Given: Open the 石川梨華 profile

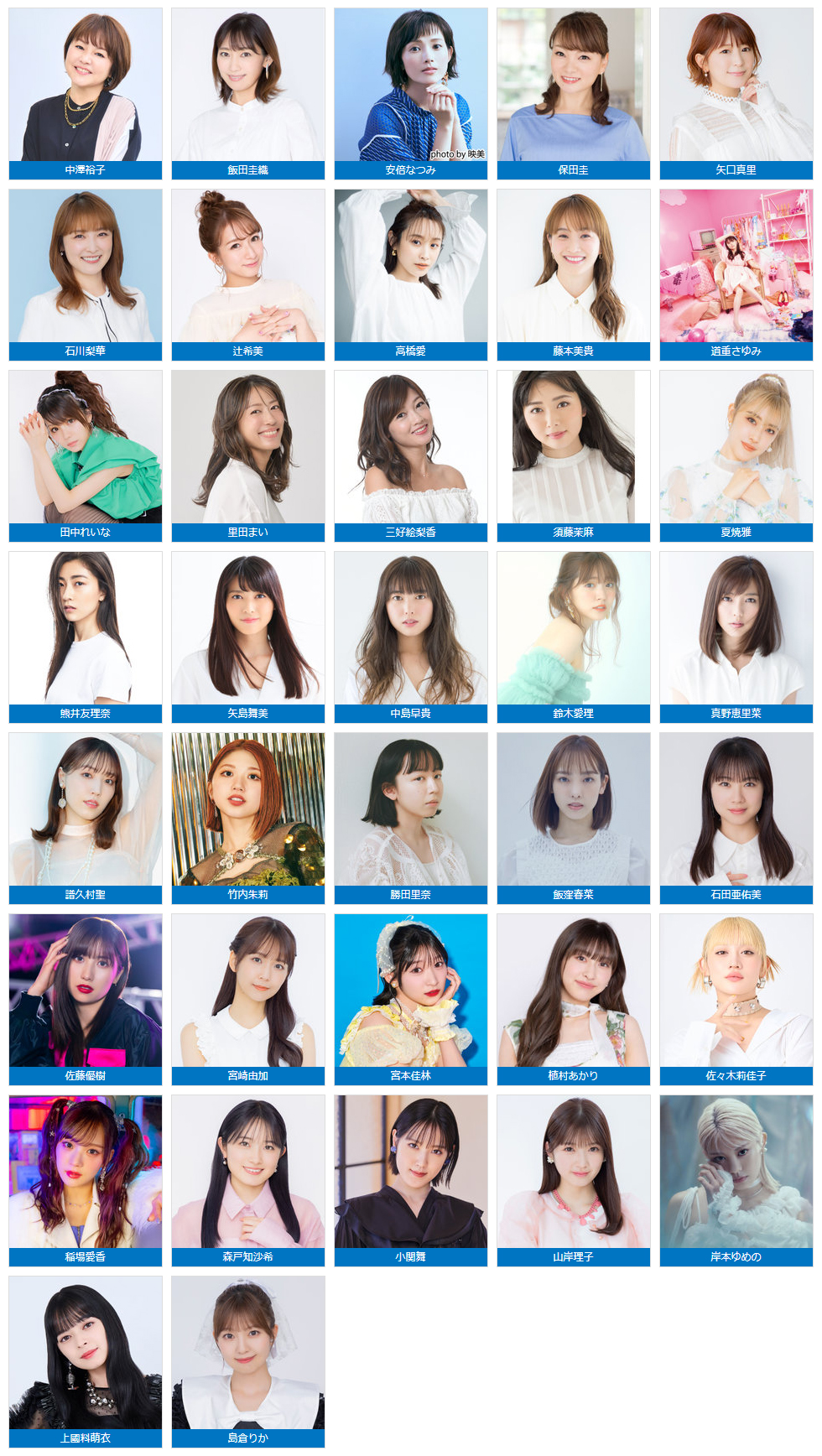Looking at the screenshot, I should pyautogui.click(x=85, y=274).
